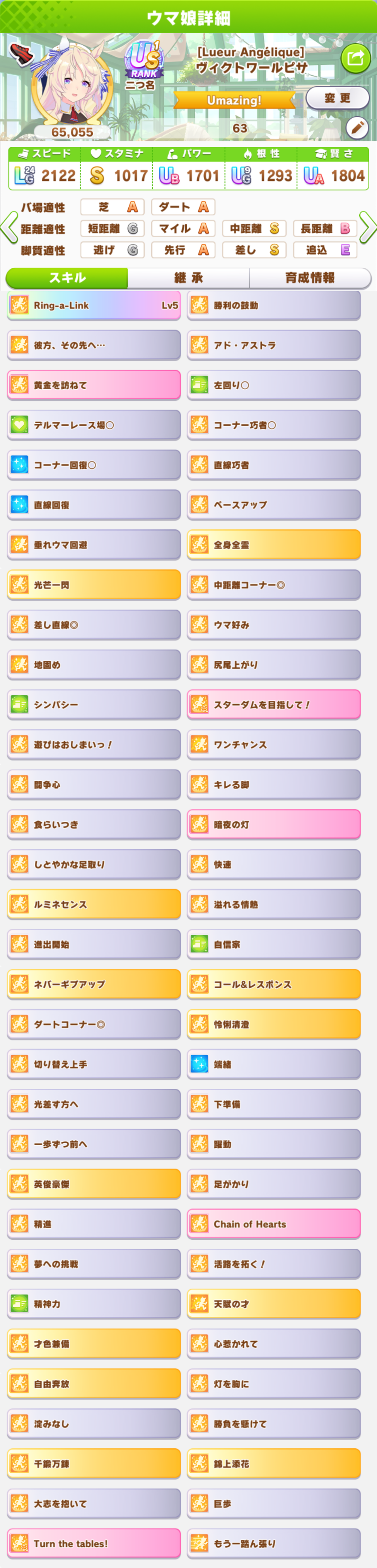The image size is (377, 1568).
Task: Tap the 変更 button
Action: tap(338, 98)
